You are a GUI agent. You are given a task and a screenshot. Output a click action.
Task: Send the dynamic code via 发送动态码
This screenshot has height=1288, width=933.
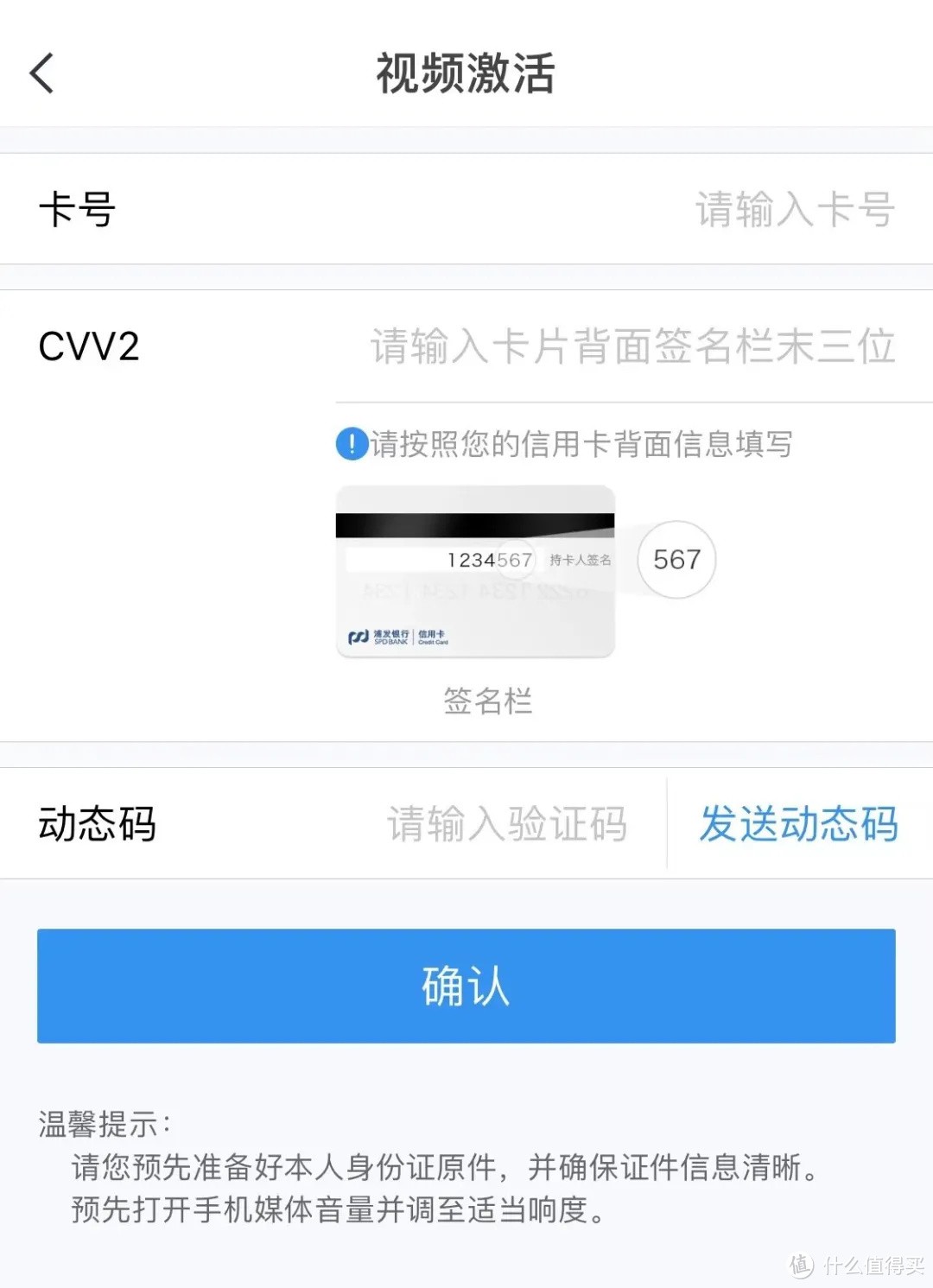797,823
